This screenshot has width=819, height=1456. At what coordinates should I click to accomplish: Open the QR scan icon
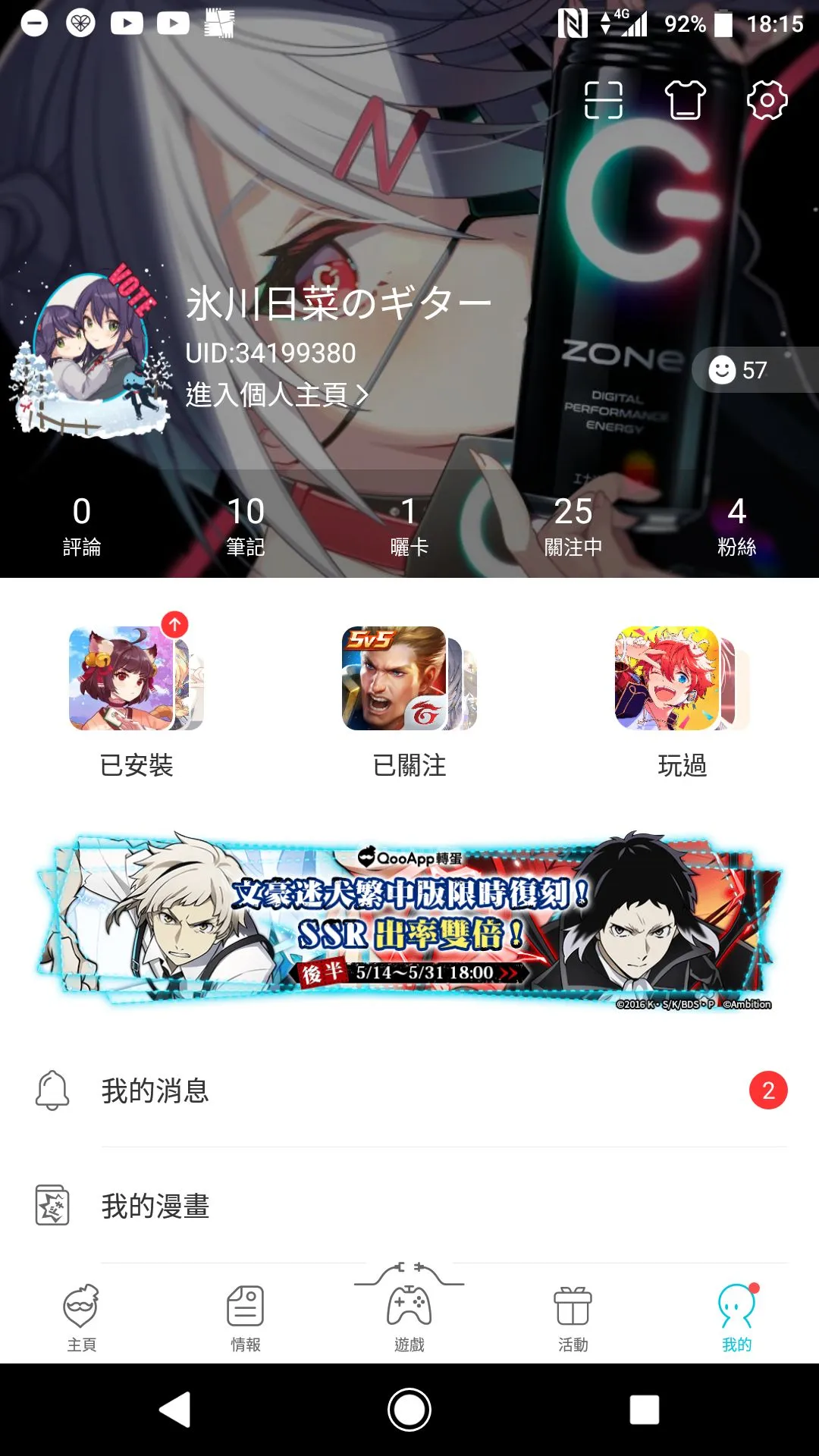pos(604,100)
